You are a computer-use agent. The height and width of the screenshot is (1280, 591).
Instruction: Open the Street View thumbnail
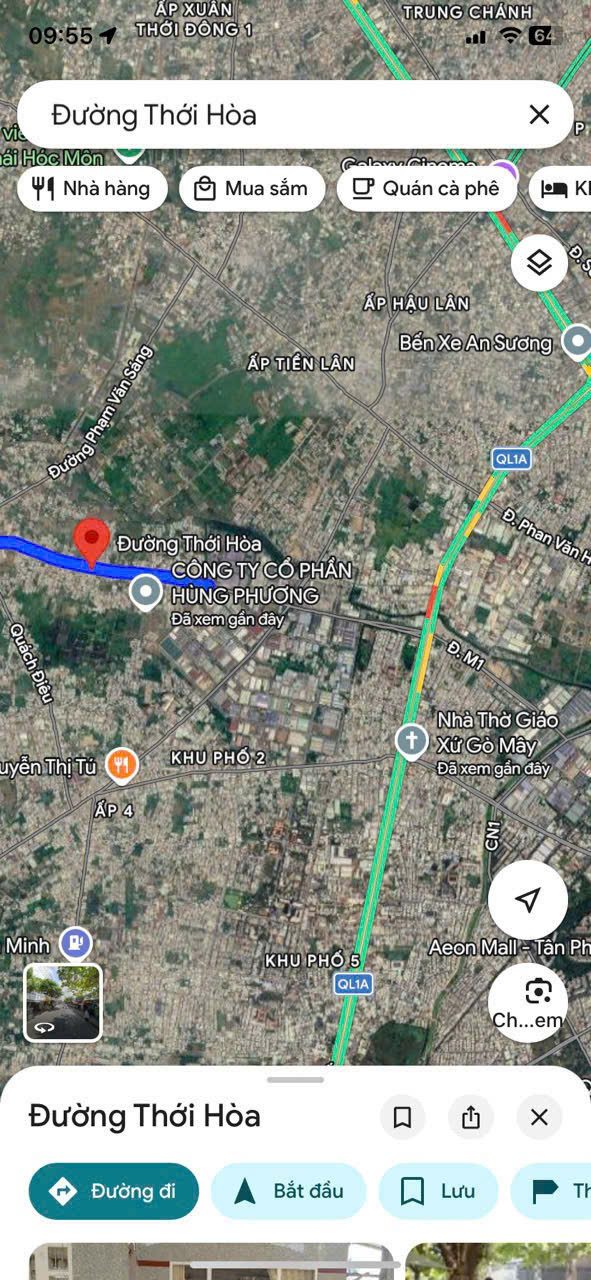pyautogui.click(x=63, y=1002)
